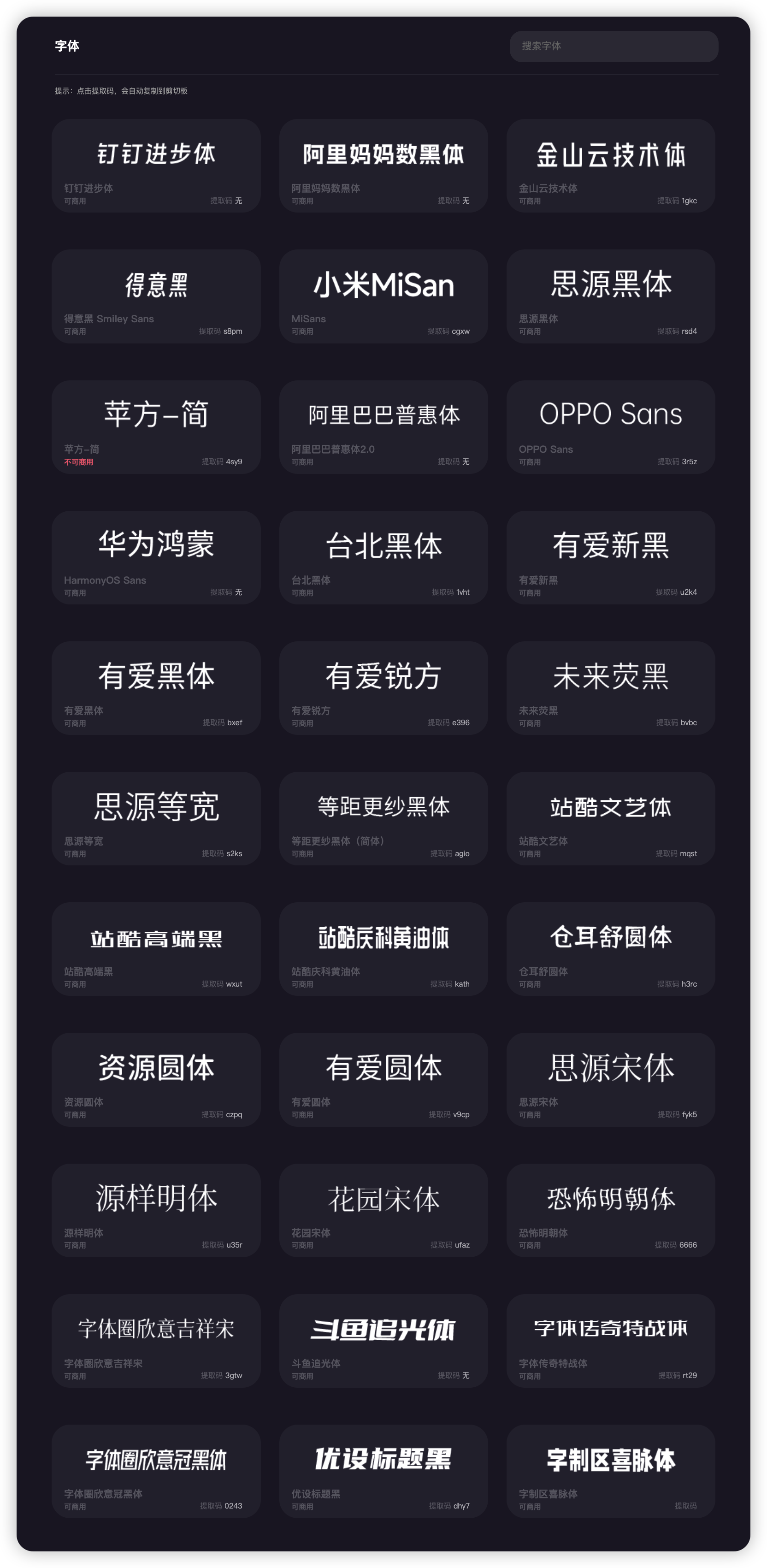Screen dimensions: 767x1568
Task: Open the HarmonyOS Sans card
Action: [156, 557]
